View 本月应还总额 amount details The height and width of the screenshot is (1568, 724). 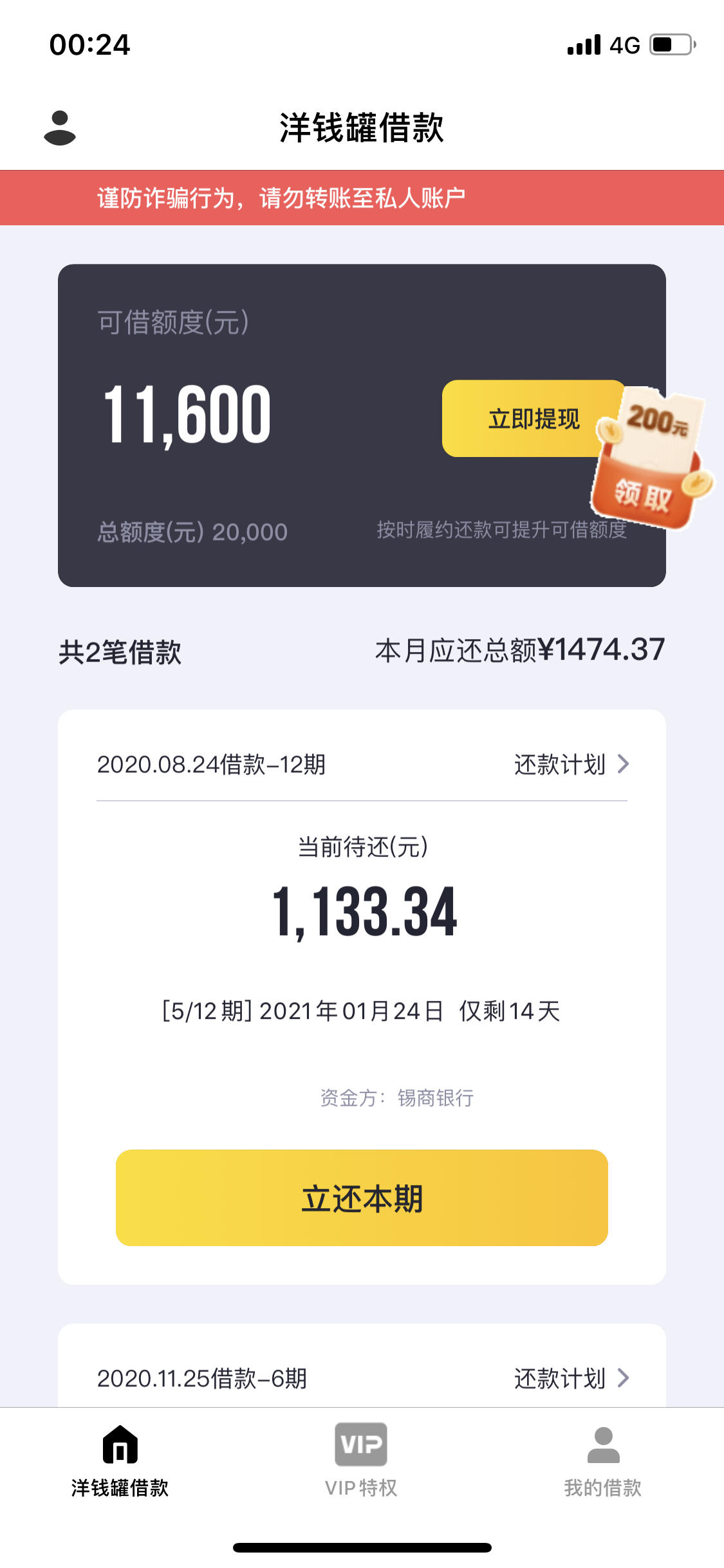519,649
